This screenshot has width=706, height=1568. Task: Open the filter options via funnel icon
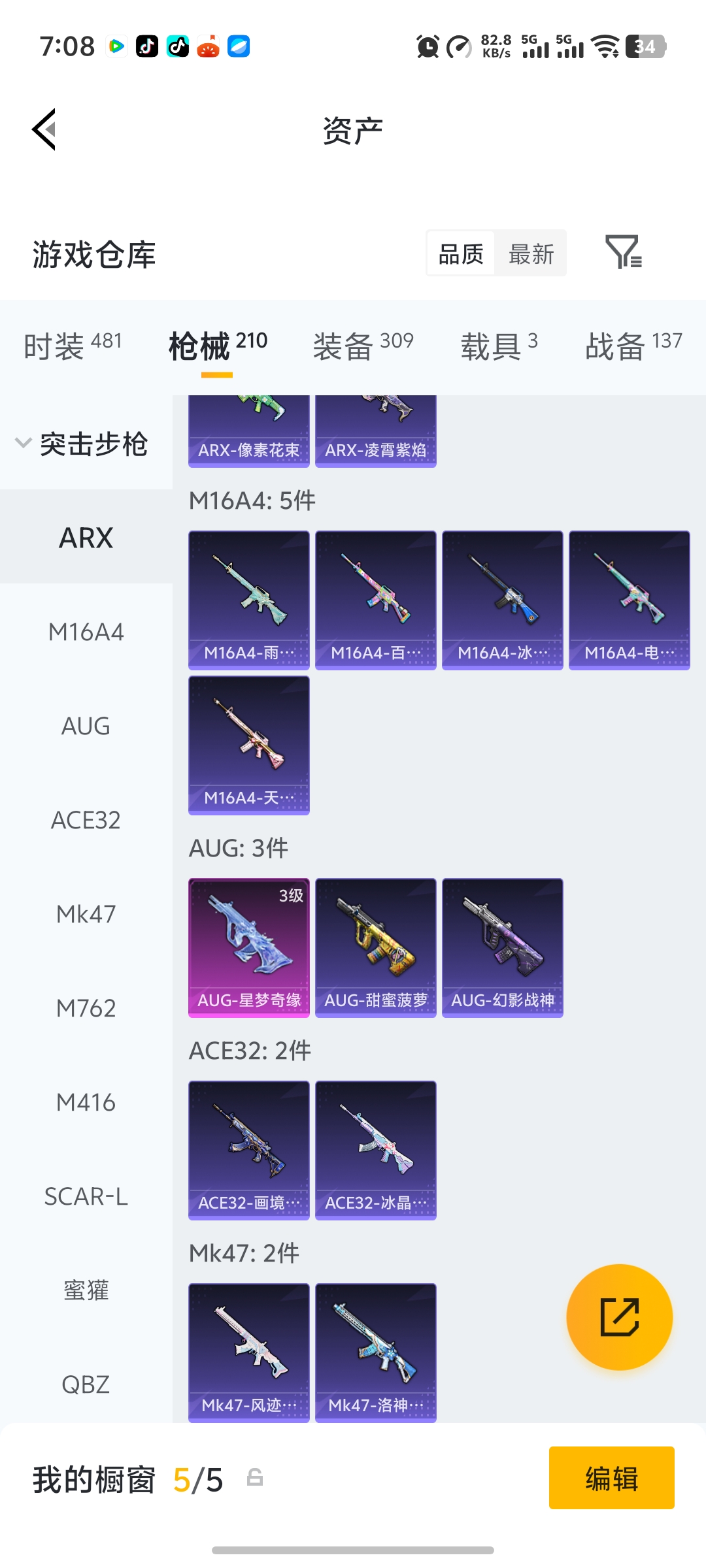[624, 253]
